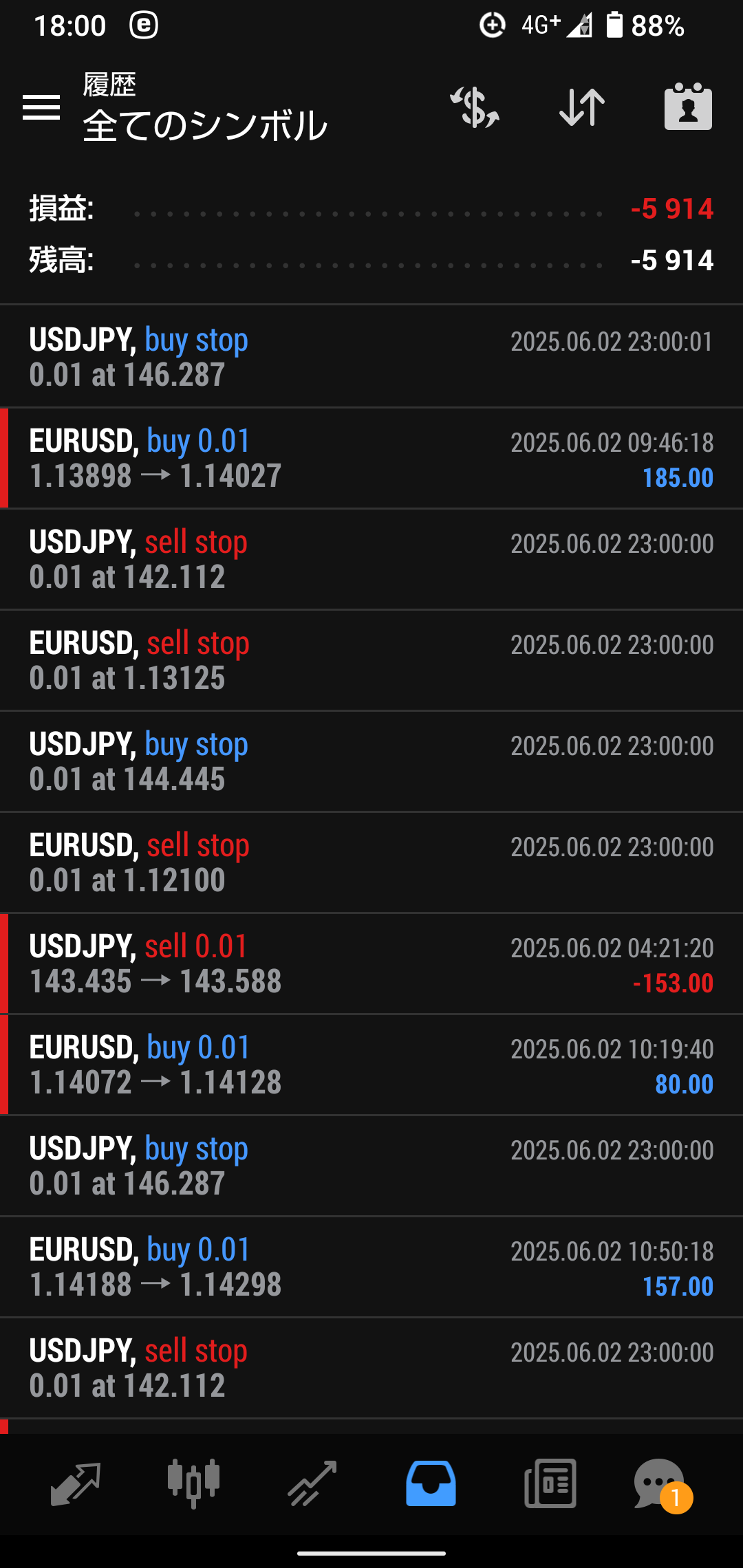This screenshot has height=1568, width=743.
Task: Expand USDJPY sell with -153.00 loss
Action: coord(371,963)
